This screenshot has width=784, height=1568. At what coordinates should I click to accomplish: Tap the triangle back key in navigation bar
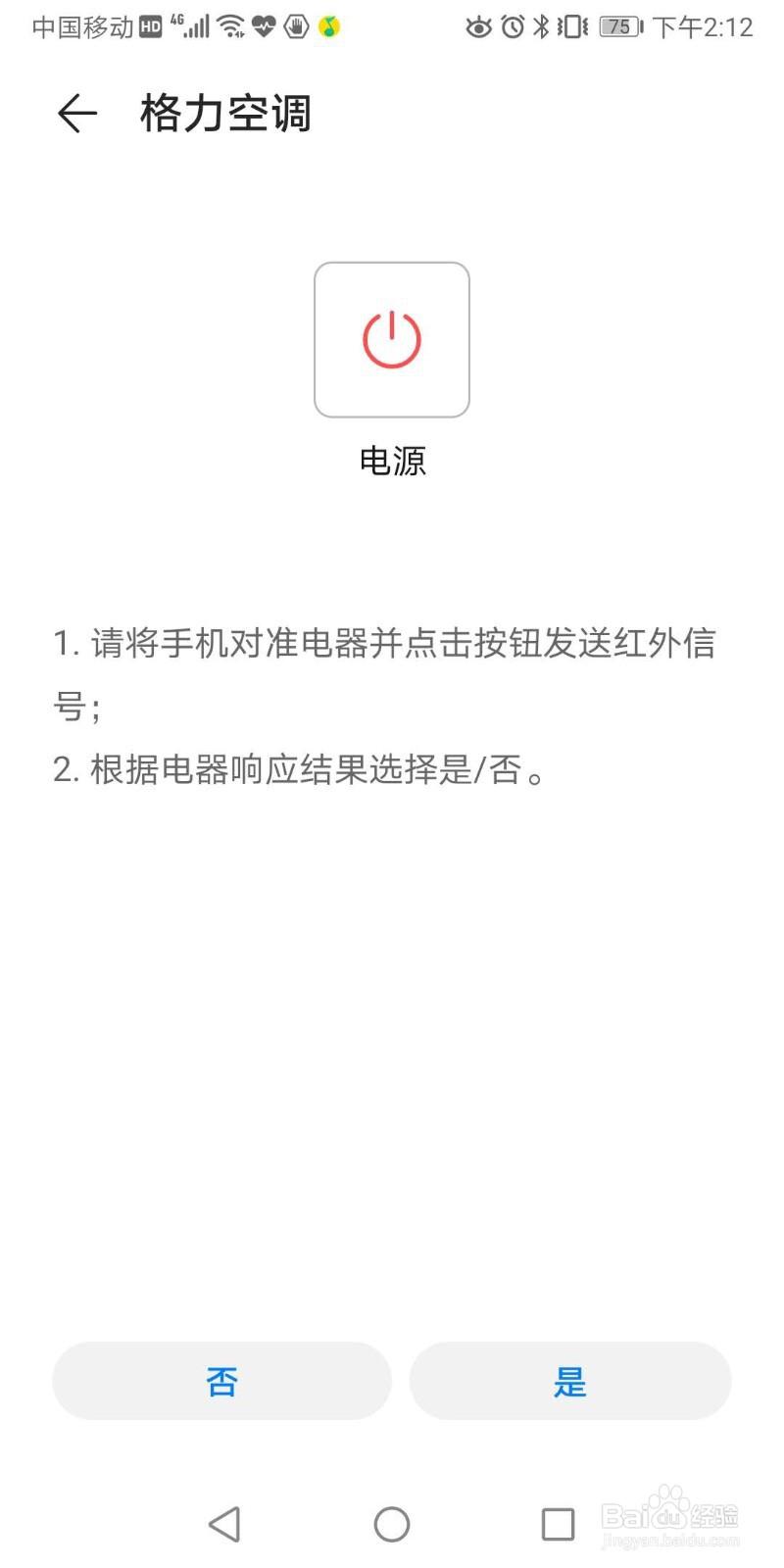225,1524
